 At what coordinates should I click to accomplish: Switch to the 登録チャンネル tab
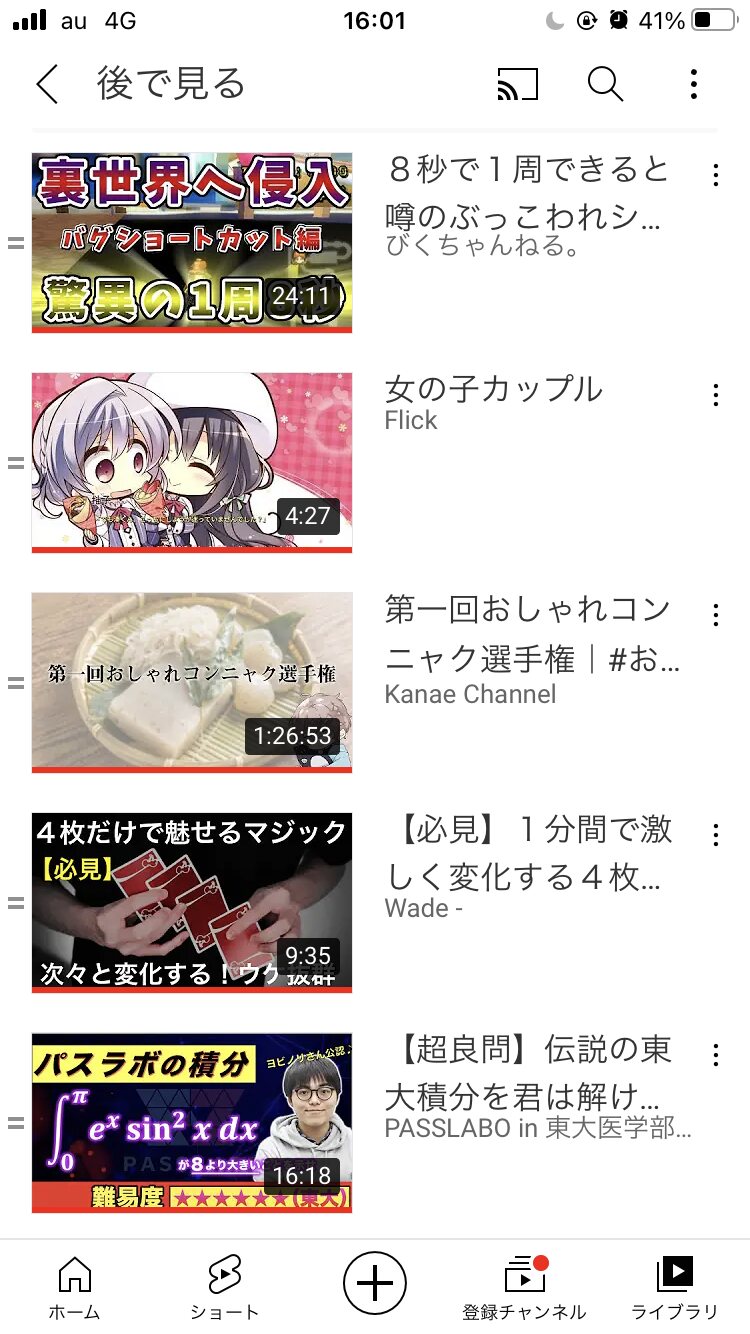[525, 1288]
